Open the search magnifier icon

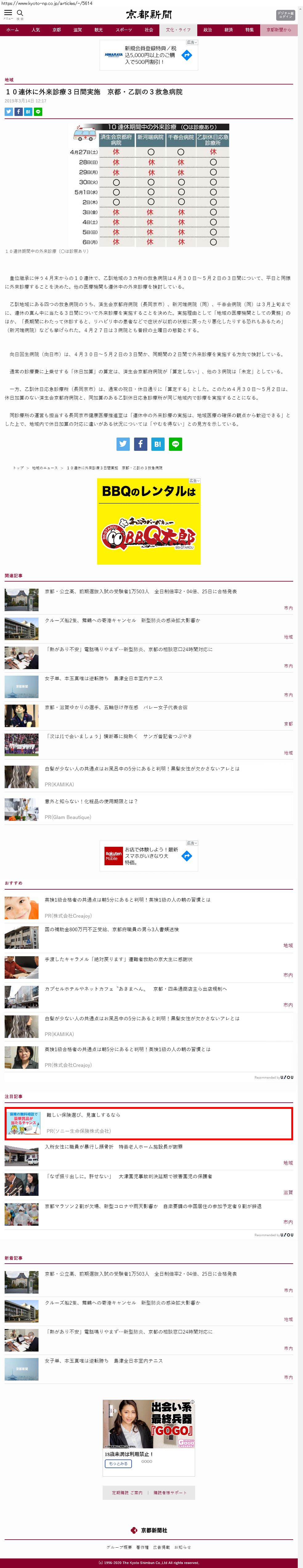tap(20, 13)
